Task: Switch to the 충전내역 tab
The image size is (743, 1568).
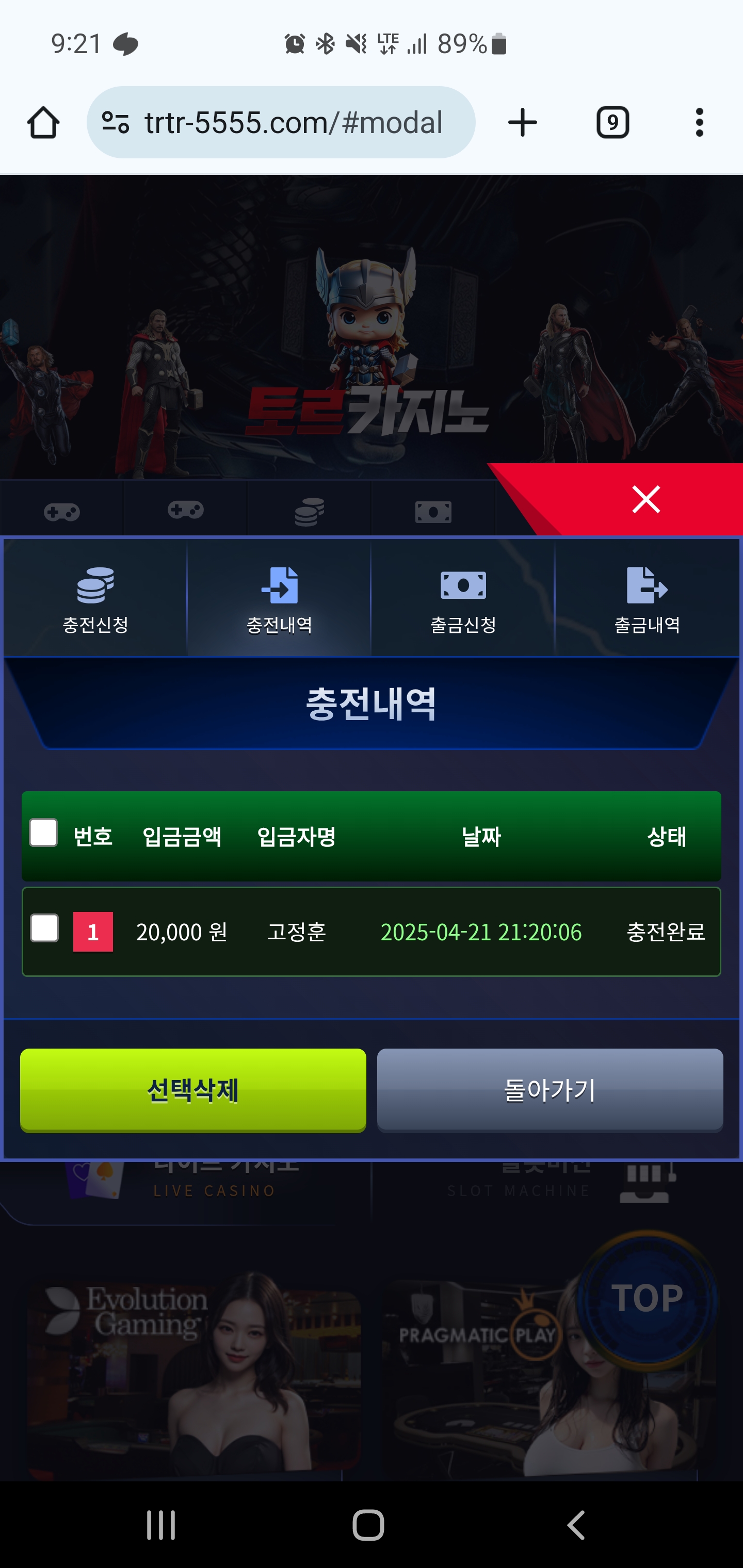Action: (280, 598)
